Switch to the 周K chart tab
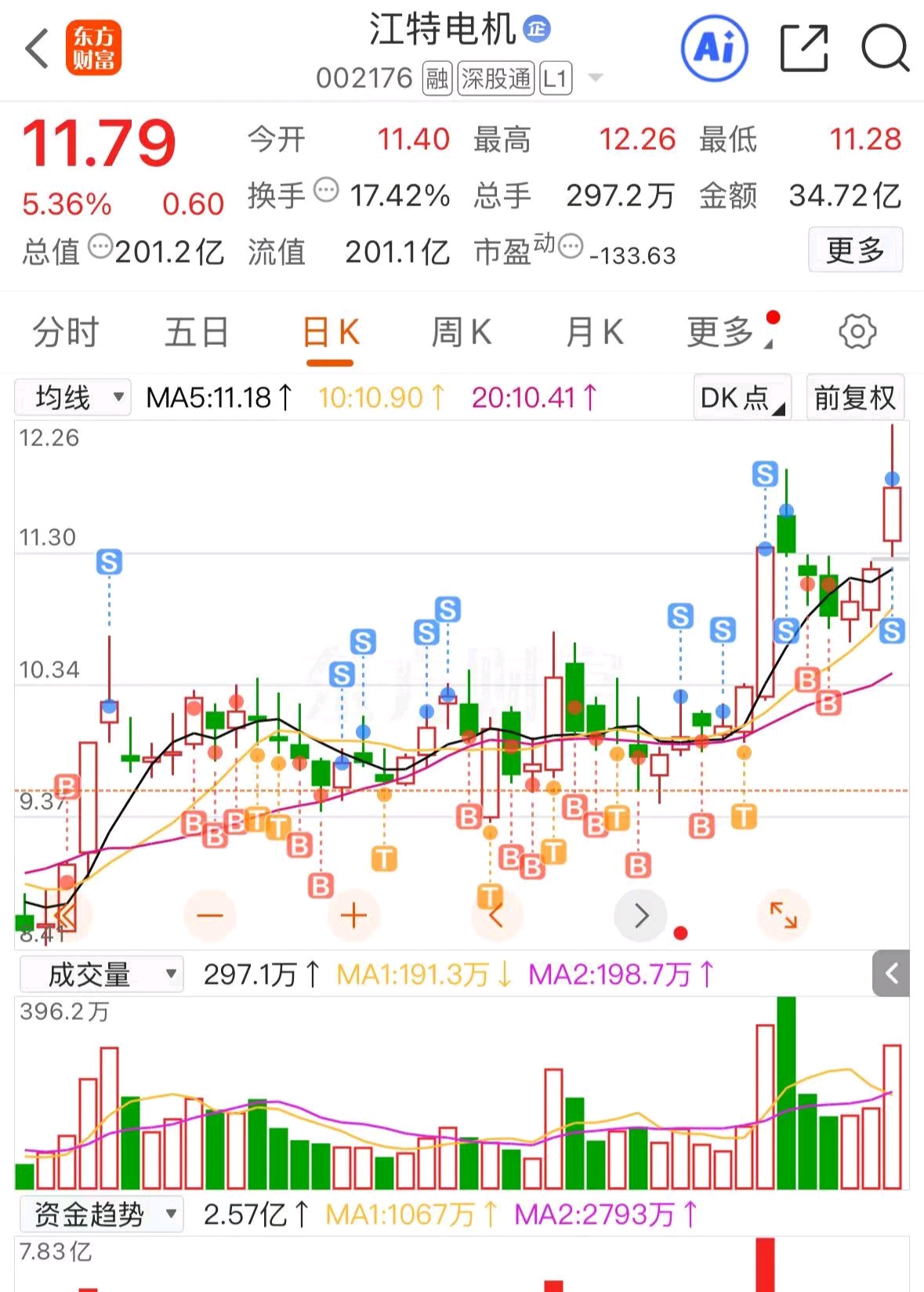This screenshot has width=924, height=1292. point(462,332)
